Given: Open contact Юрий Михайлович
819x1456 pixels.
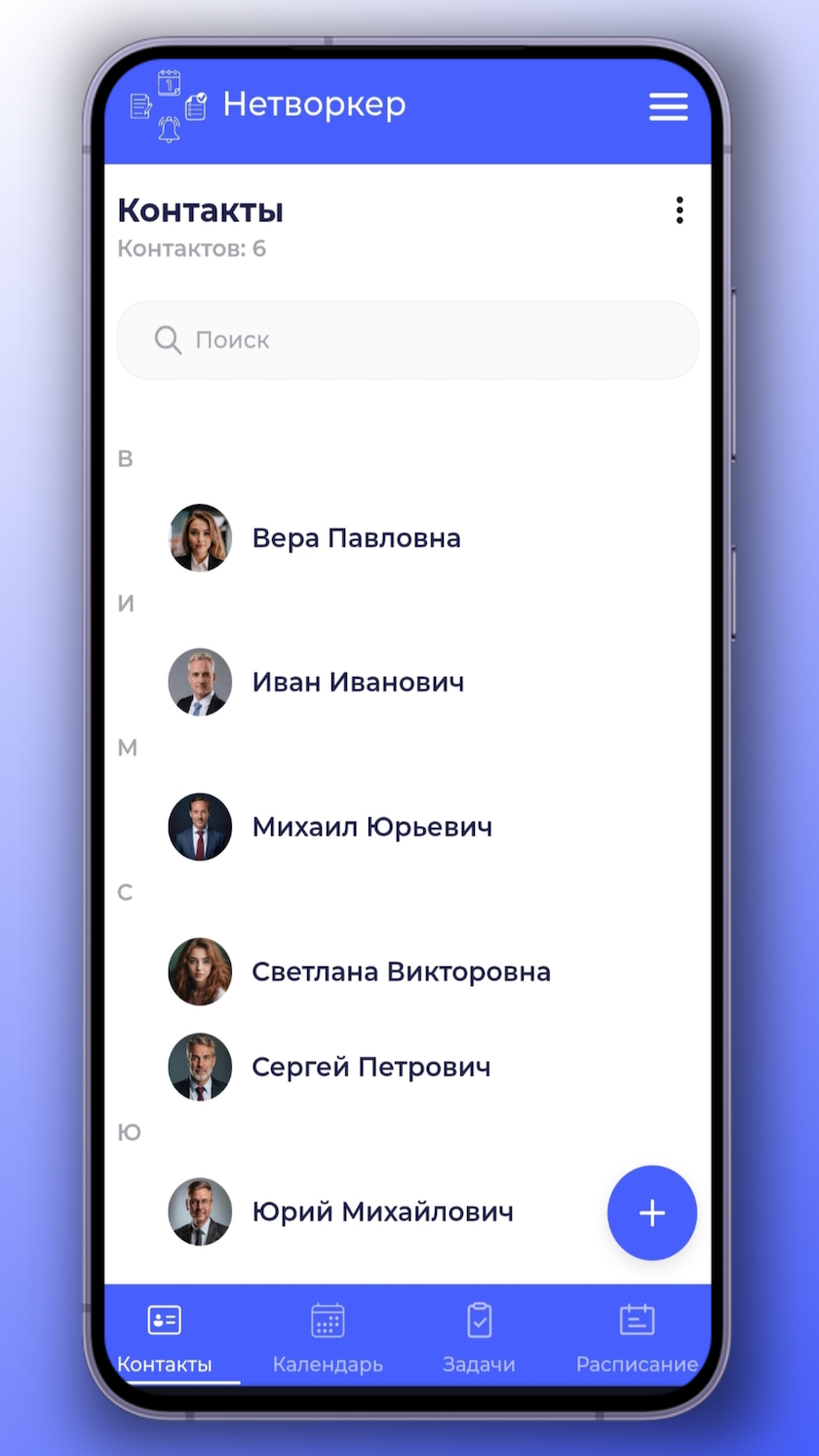Looking at the screenshot, I should pyautogui.click(x=382, y=1211).
